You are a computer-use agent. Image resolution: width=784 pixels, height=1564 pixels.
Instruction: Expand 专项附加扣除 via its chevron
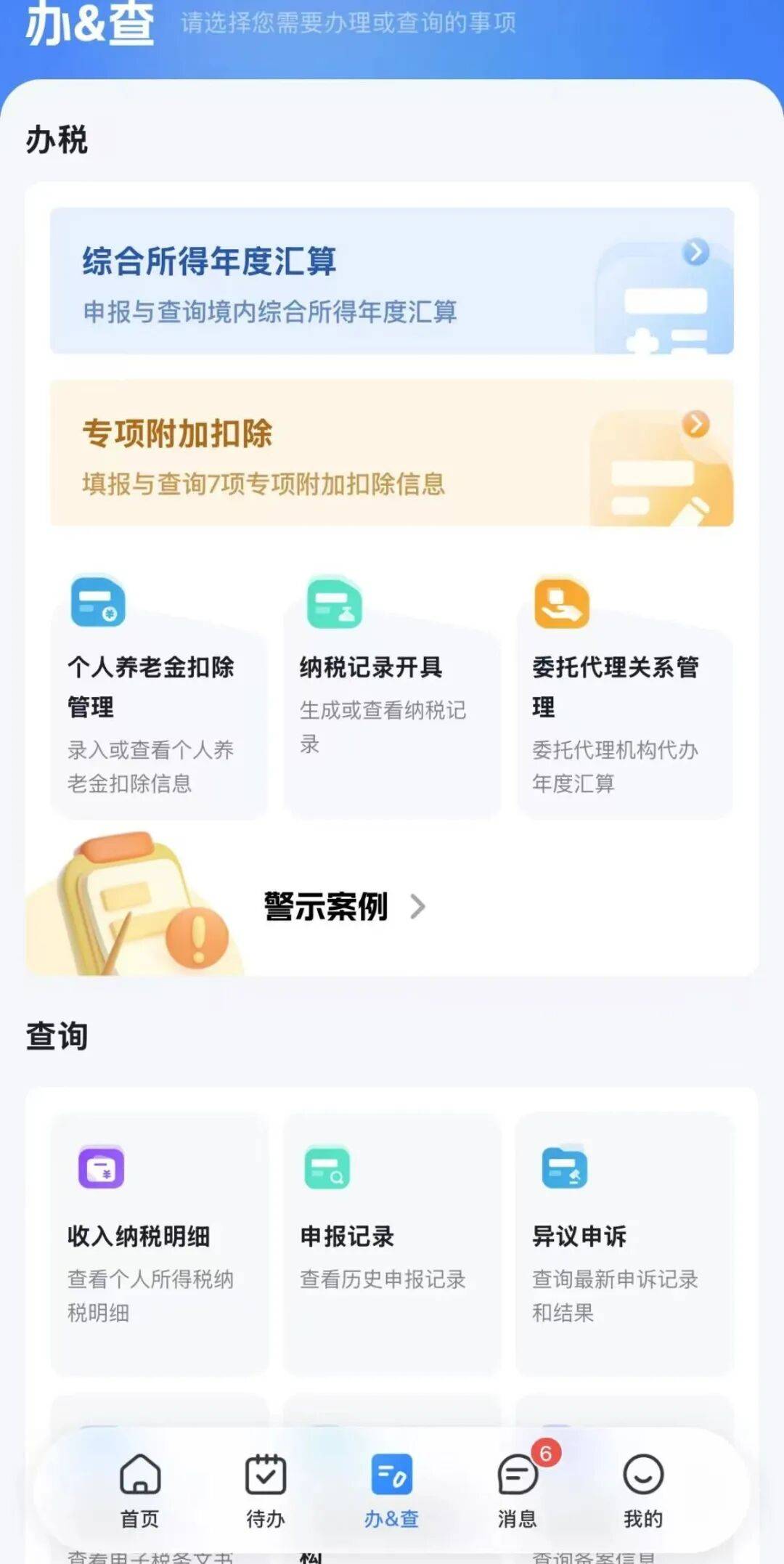[x=696, y=423]
